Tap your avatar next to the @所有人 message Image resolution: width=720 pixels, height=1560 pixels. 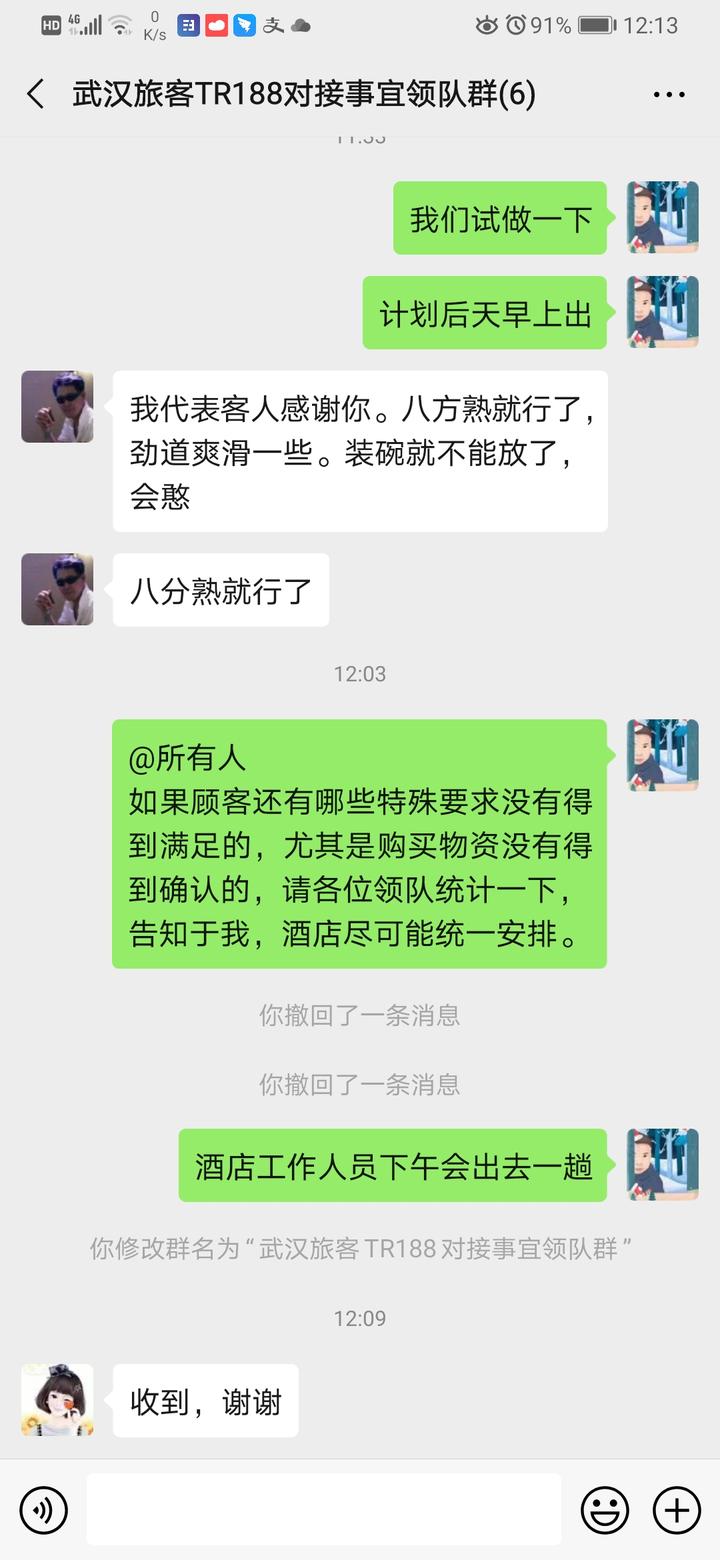661,756
